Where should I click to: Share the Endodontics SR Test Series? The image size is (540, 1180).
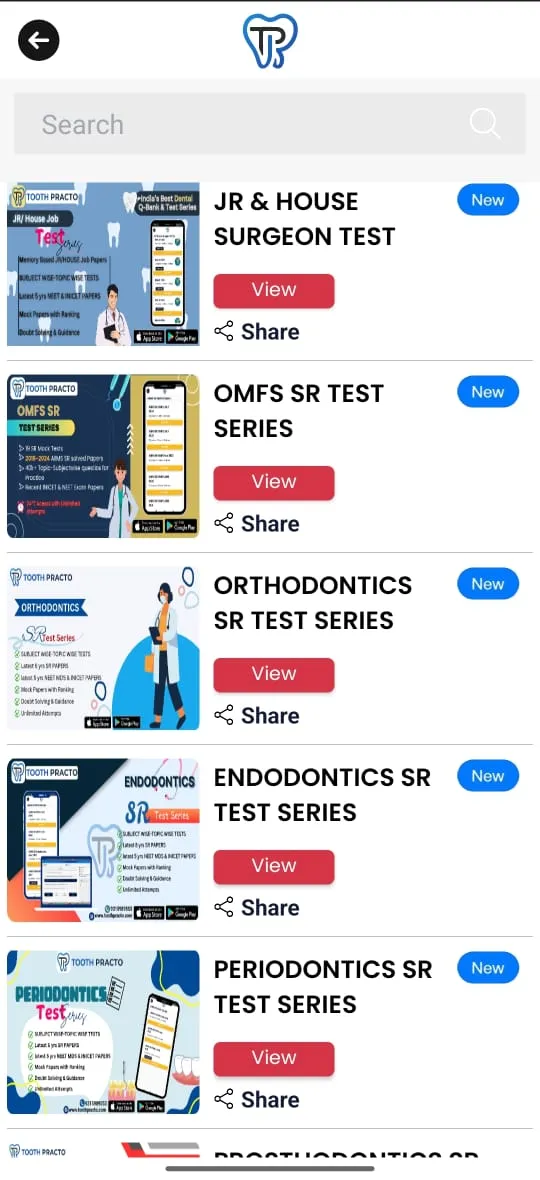[256, 907]
